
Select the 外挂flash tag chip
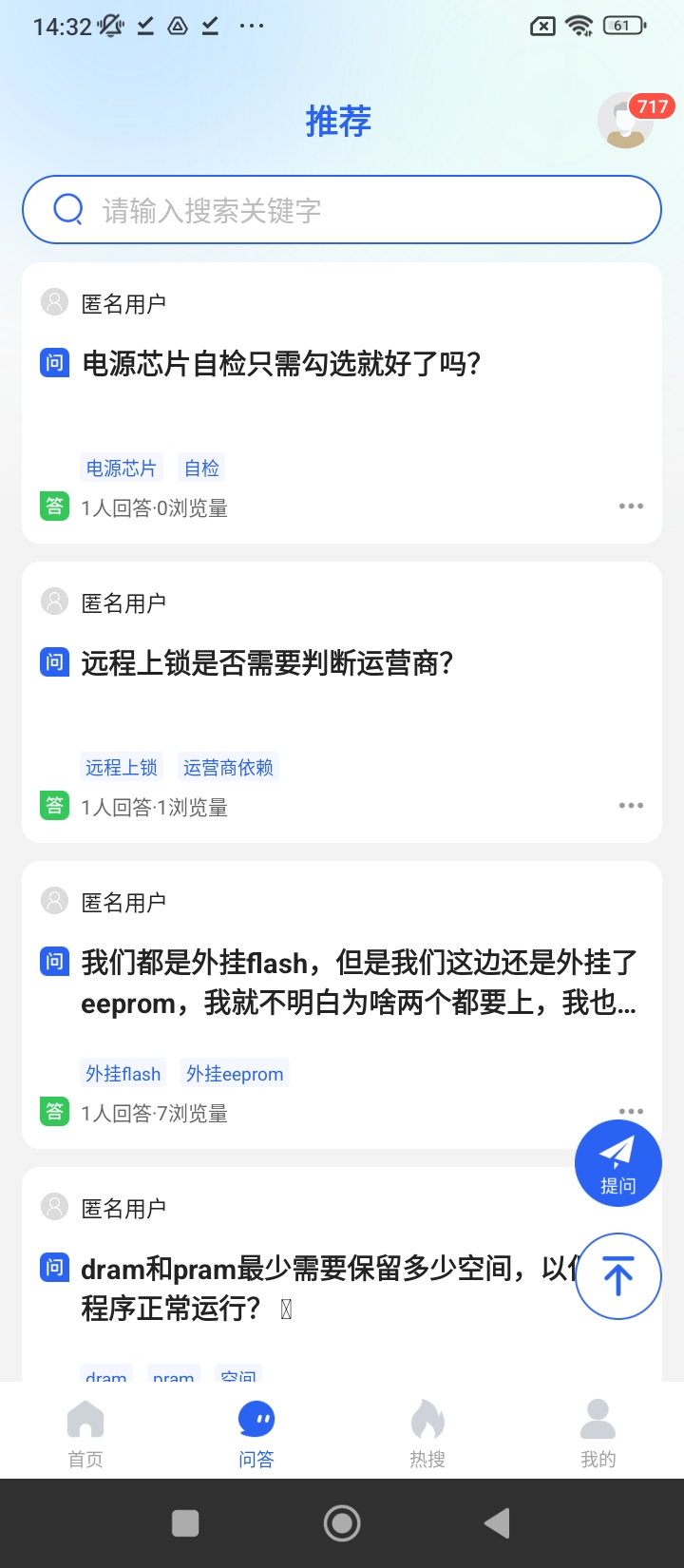(123, 1073)
